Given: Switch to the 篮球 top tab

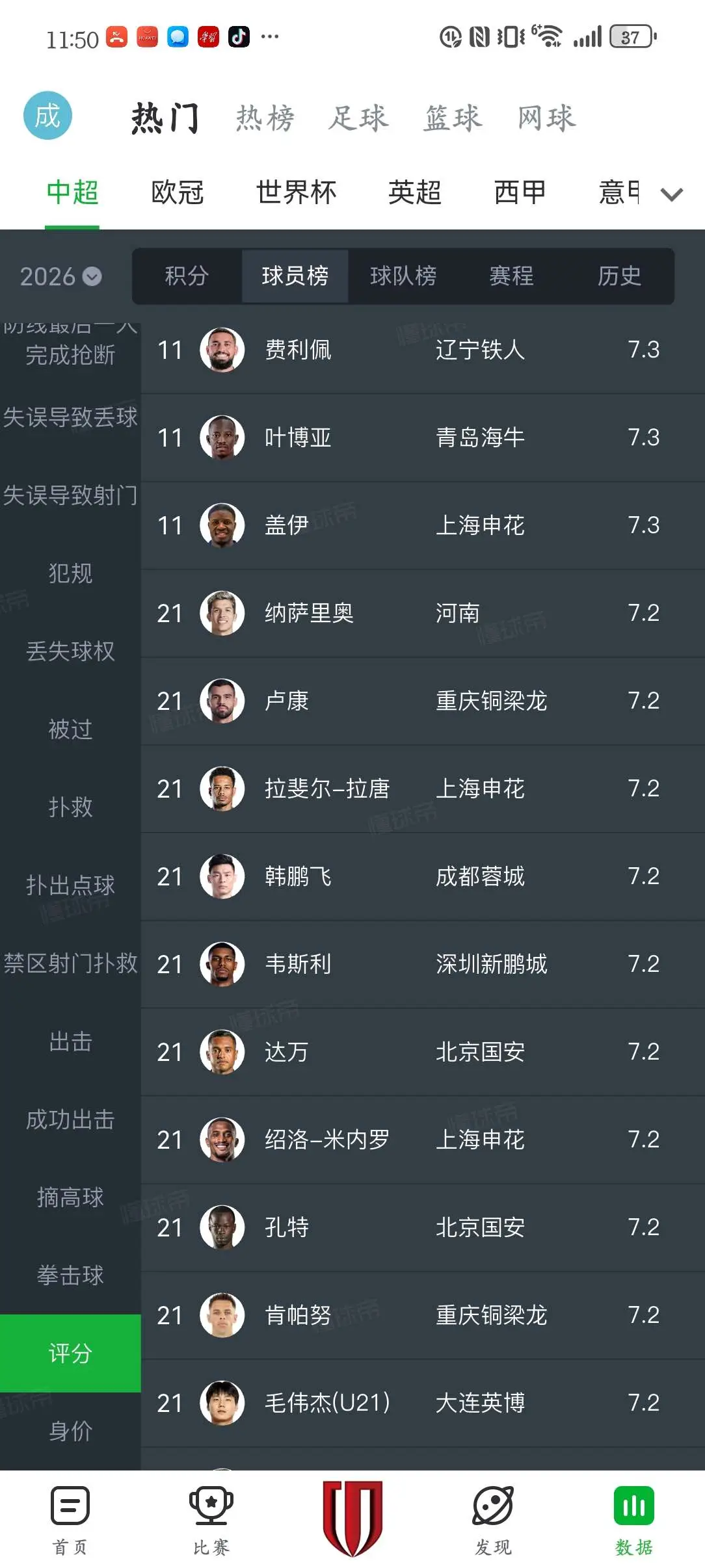Looking at the screenshot, I should [x=453, y=118].
